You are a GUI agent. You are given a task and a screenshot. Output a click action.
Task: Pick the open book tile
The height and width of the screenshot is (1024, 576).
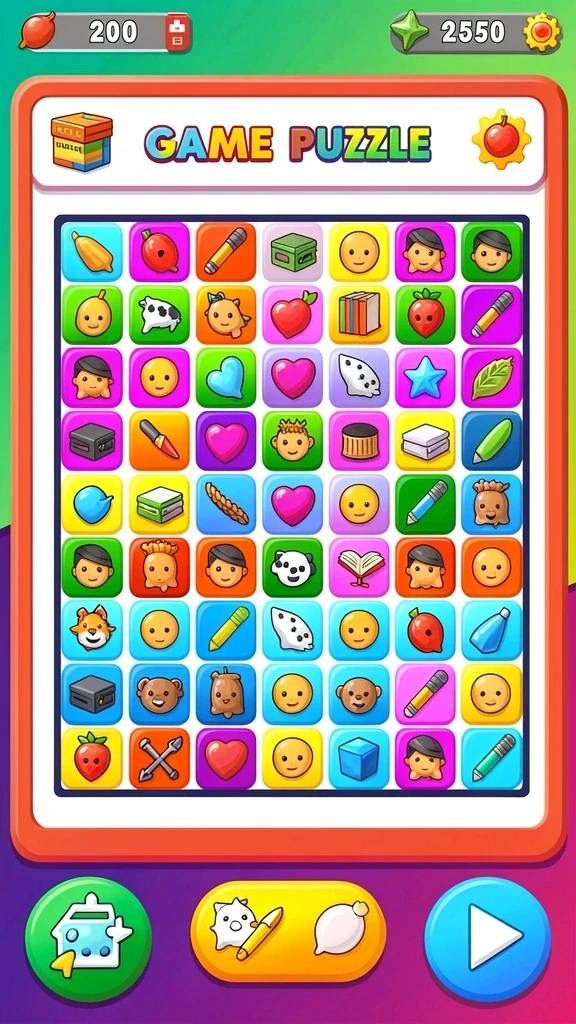pyautogui.click(x=359, y=568)
